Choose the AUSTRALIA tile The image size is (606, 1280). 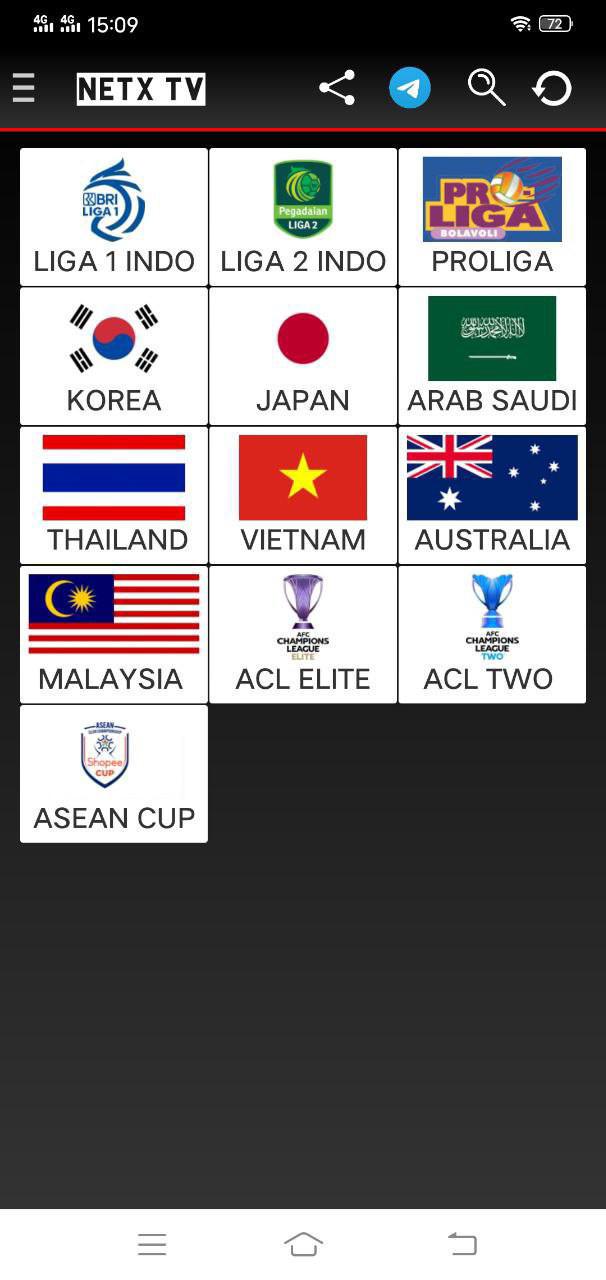492,495
